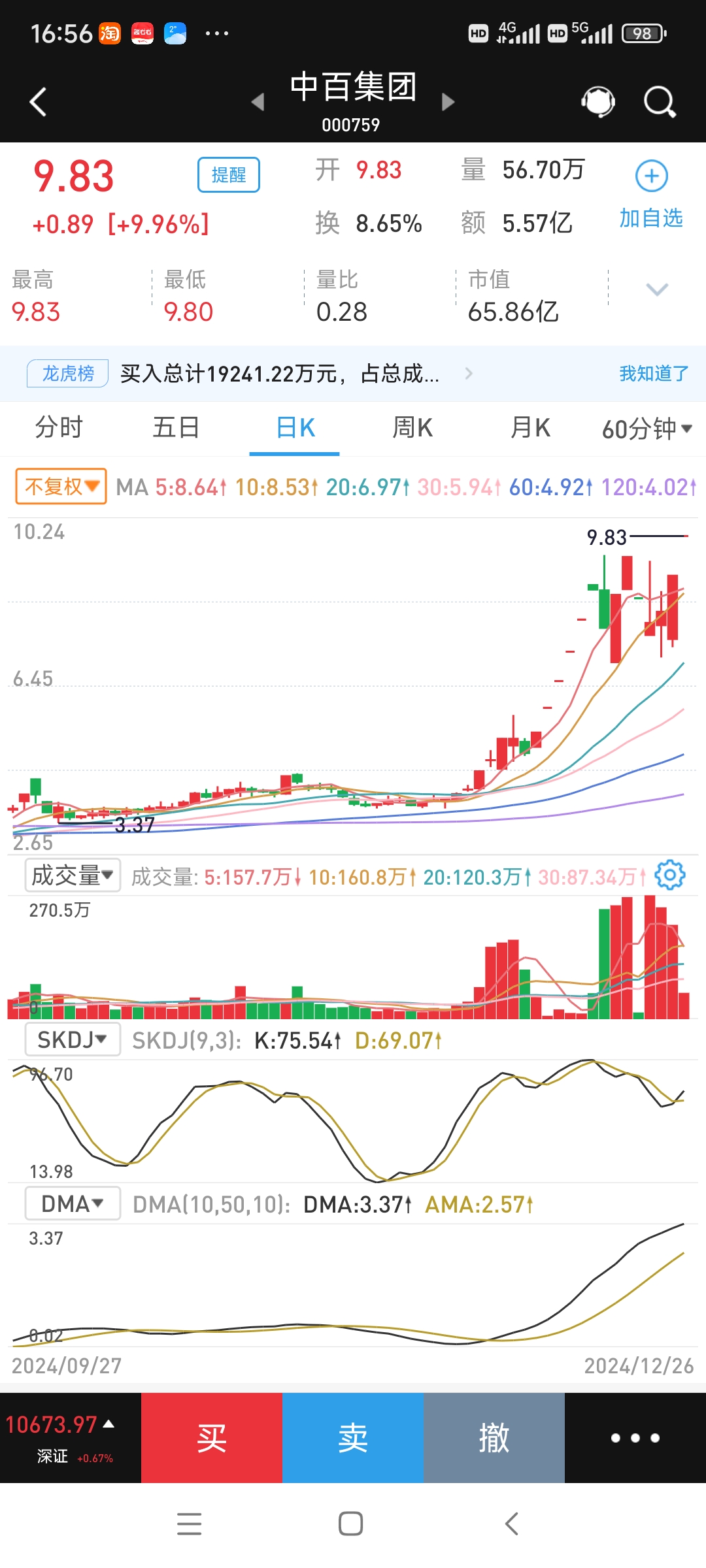Switch to the 周K weekly chart tab
This screenshot has height=1568, width=706.
click(x=411, y=428)
